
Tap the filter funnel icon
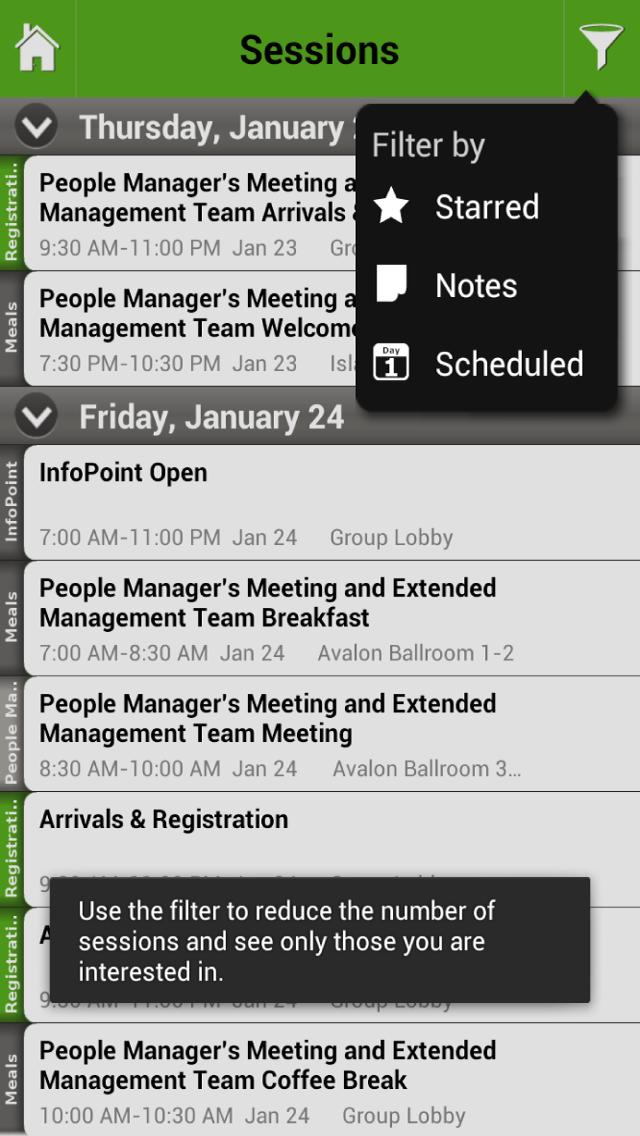coord(601,48)
